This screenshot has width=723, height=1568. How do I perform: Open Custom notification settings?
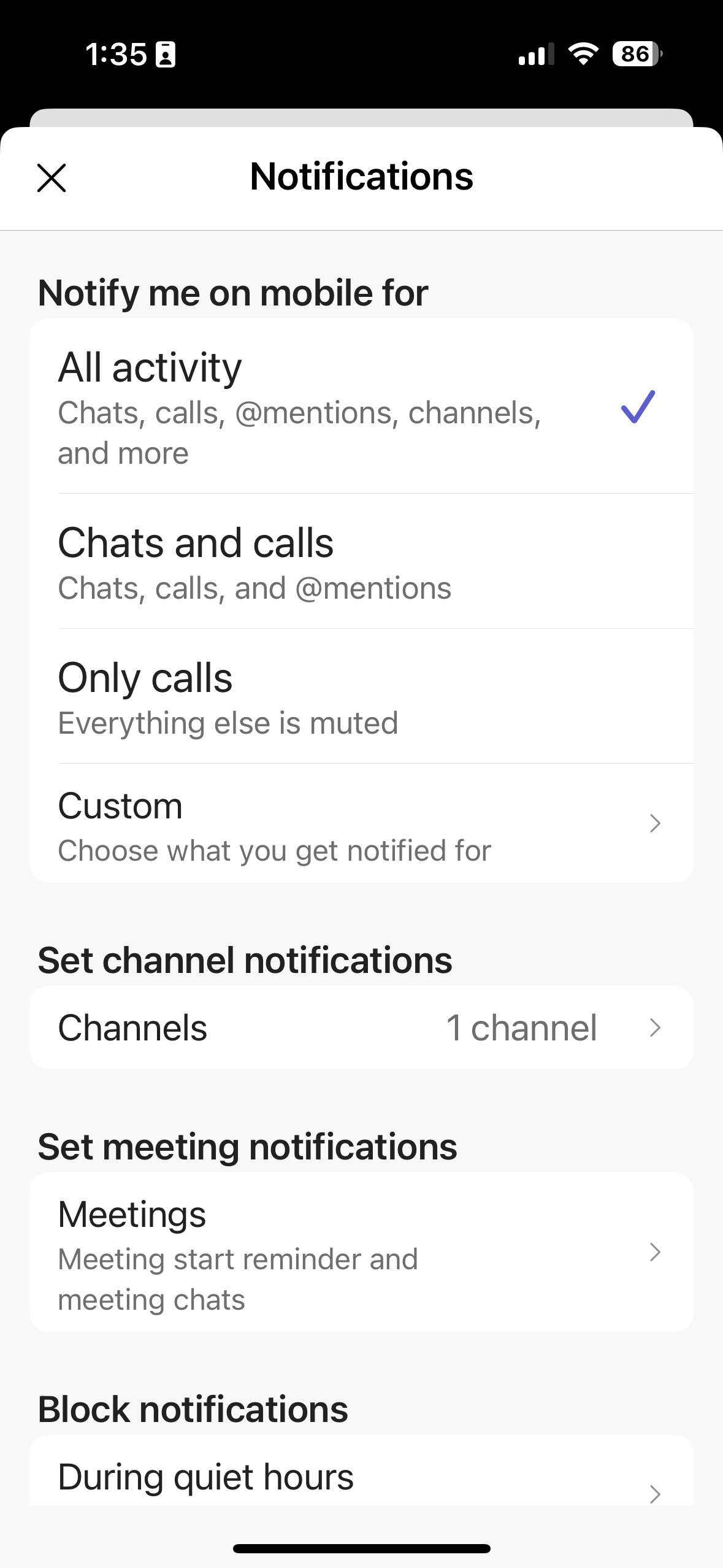[361, 823]
